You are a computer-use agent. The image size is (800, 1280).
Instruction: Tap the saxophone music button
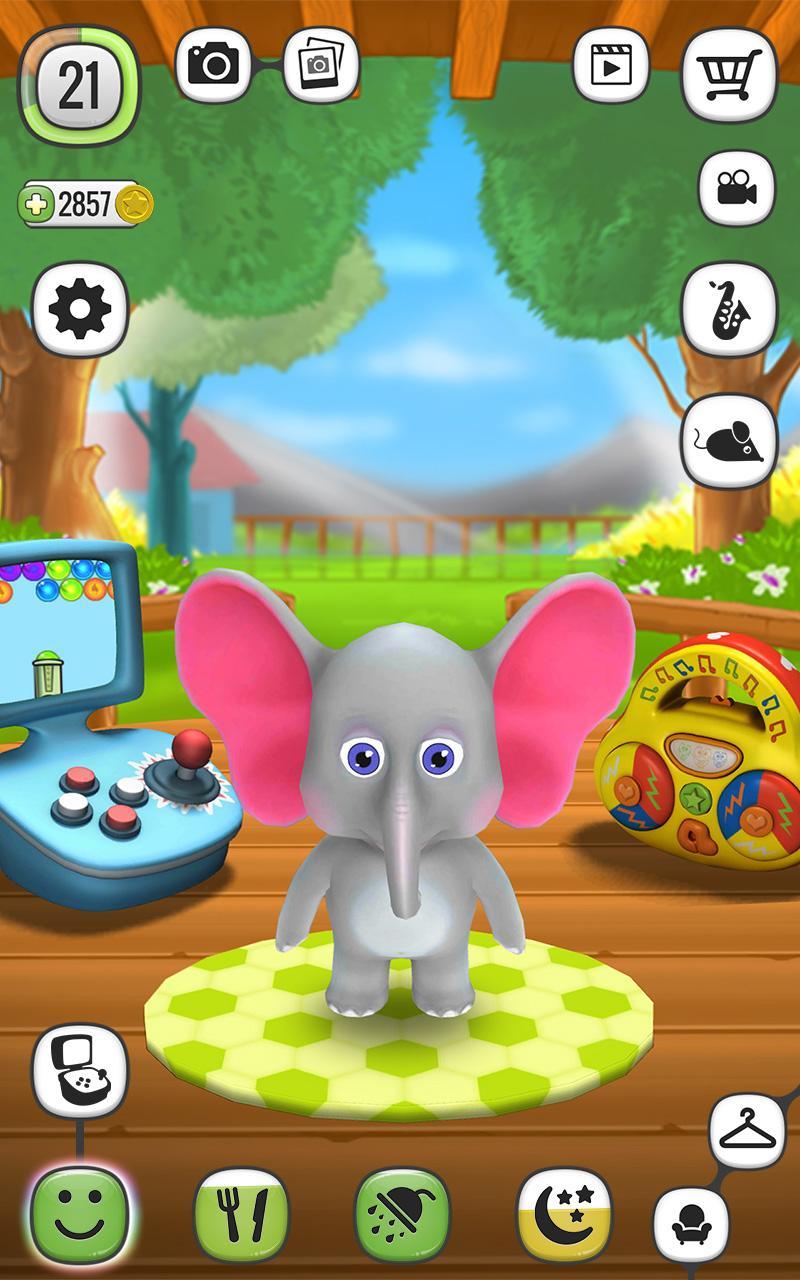click(729, 310)
